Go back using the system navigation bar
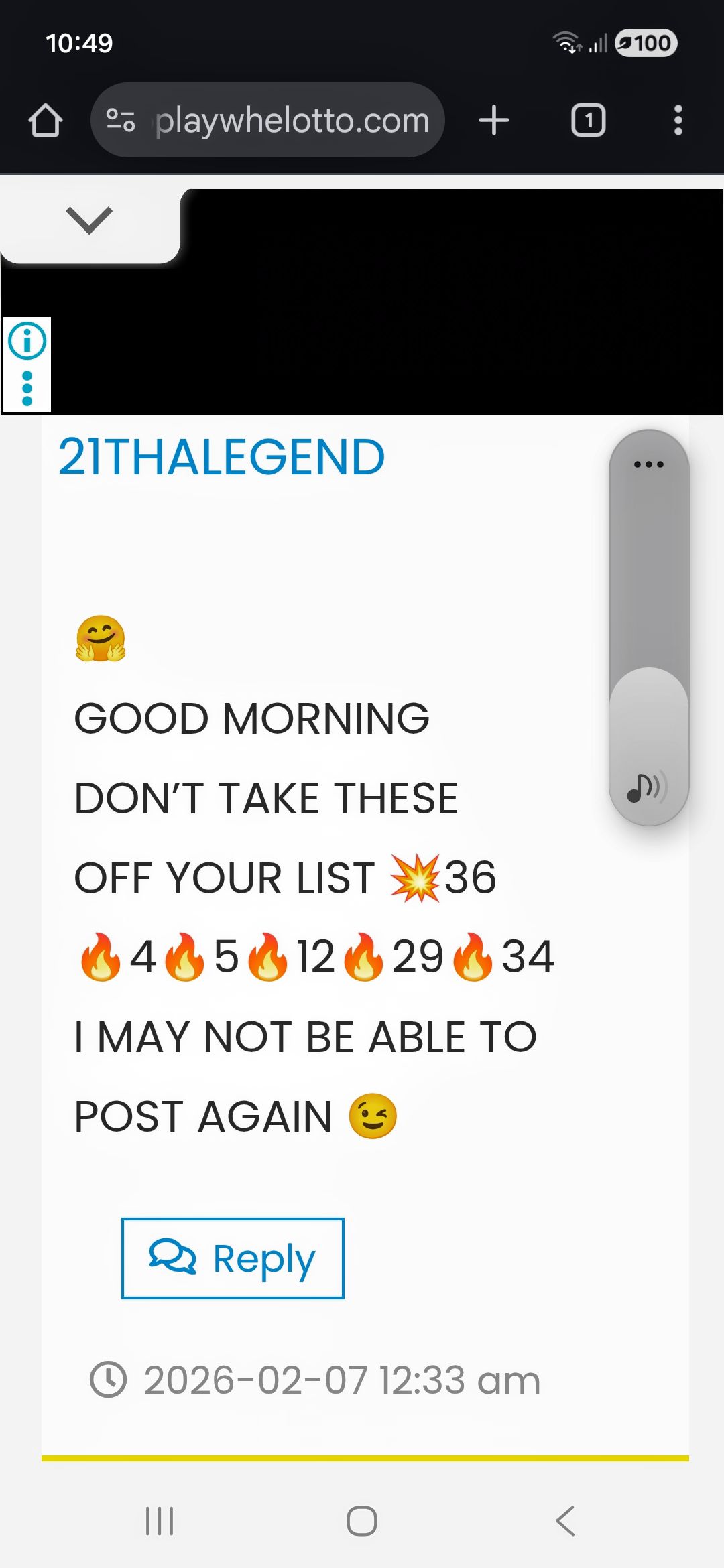 tap(565, 1520)
